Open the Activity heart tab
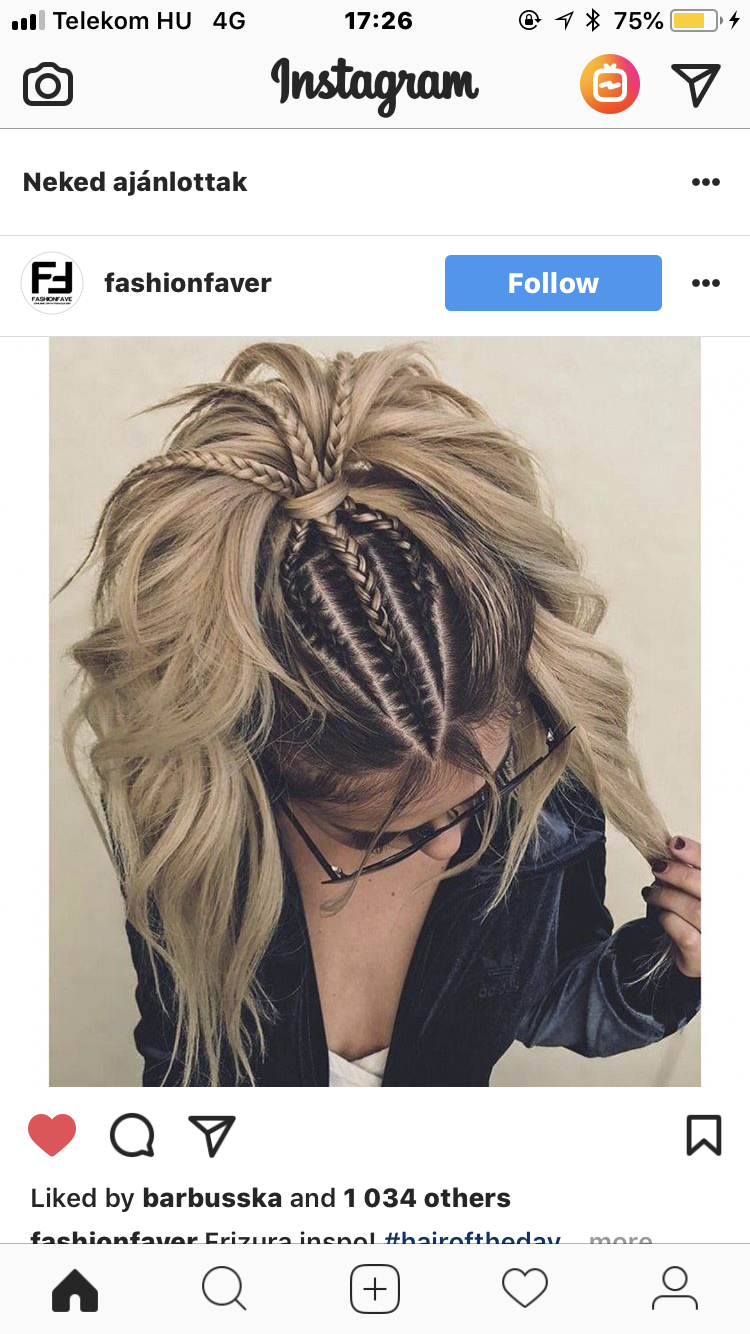 click(x=525, y=1289)
